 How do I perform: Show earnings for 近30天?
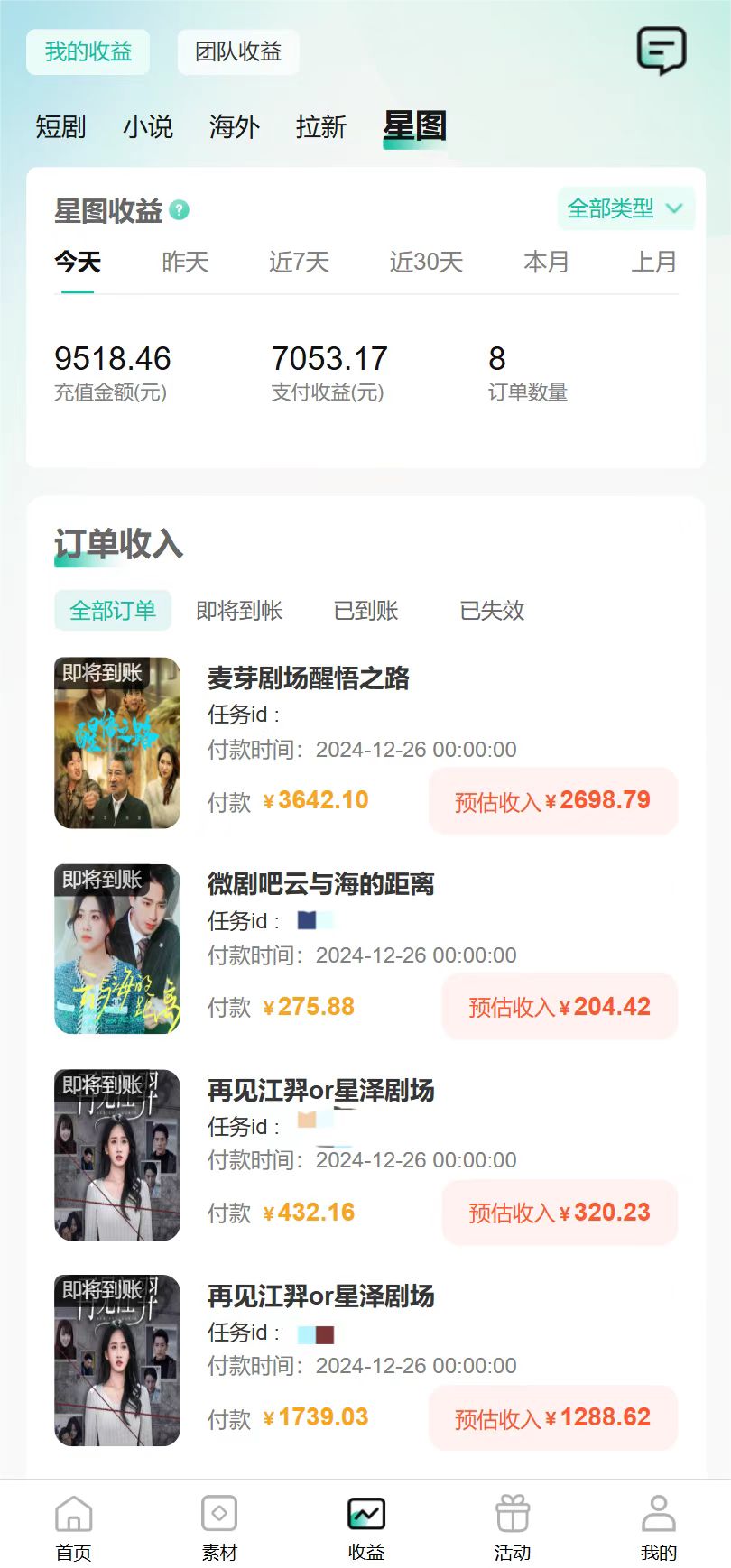[x=426, y=262]
